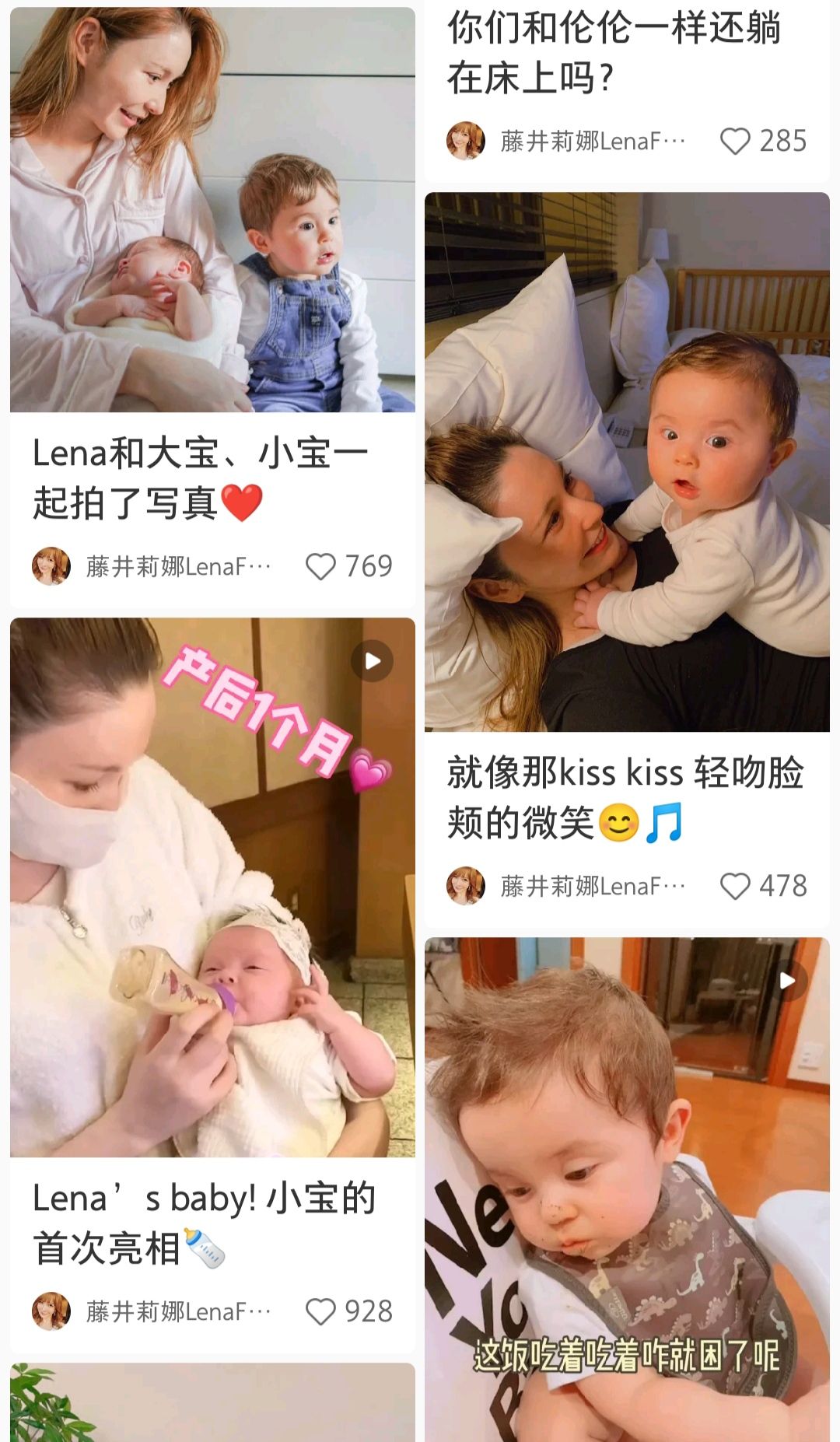Screen dimensions: 840x1442
Task: Like the '就像那kiss kiss' post
Action: 735,886
